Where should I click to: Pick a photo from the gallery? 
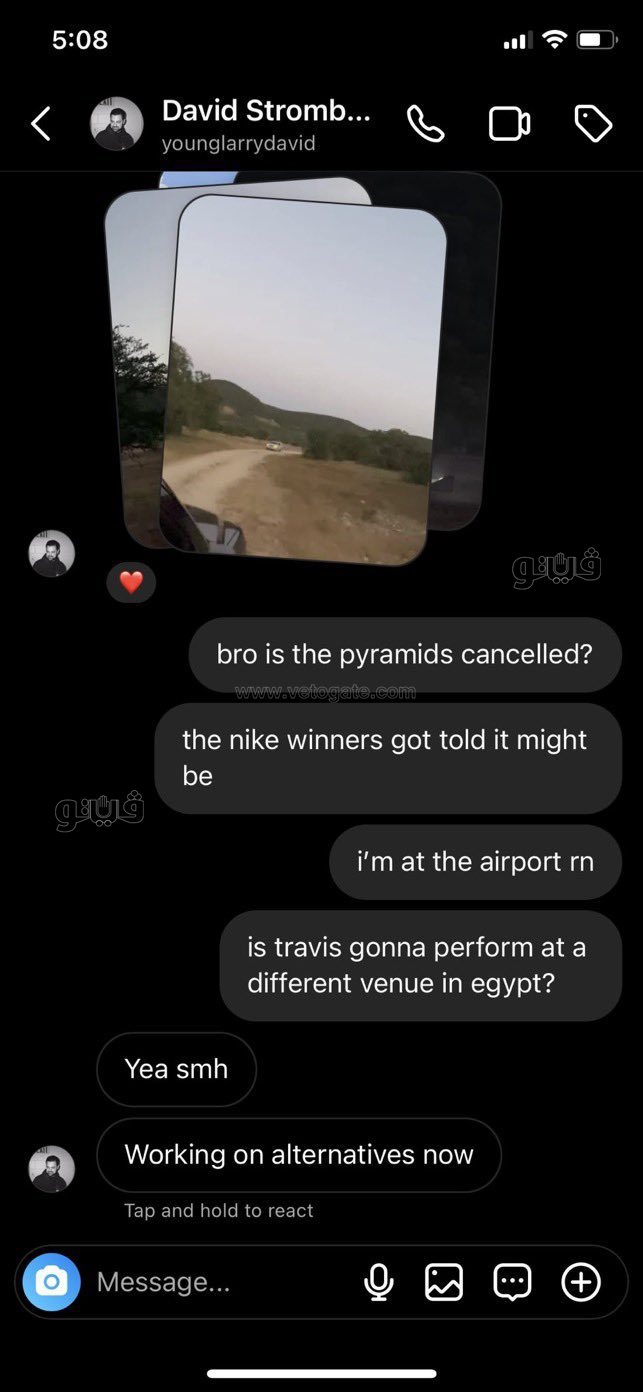444,1281
